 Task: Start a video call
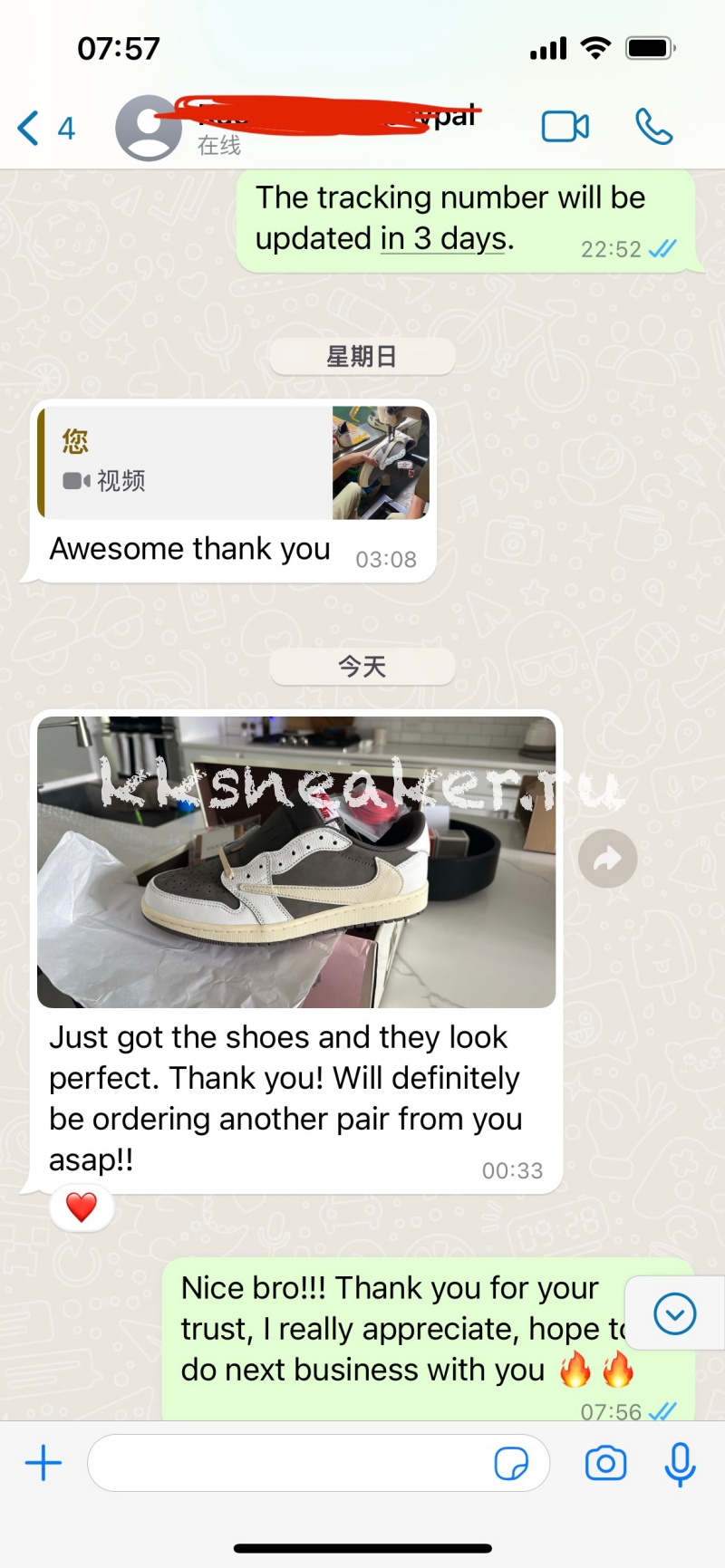pyautogui.click(x=565, y=127)
